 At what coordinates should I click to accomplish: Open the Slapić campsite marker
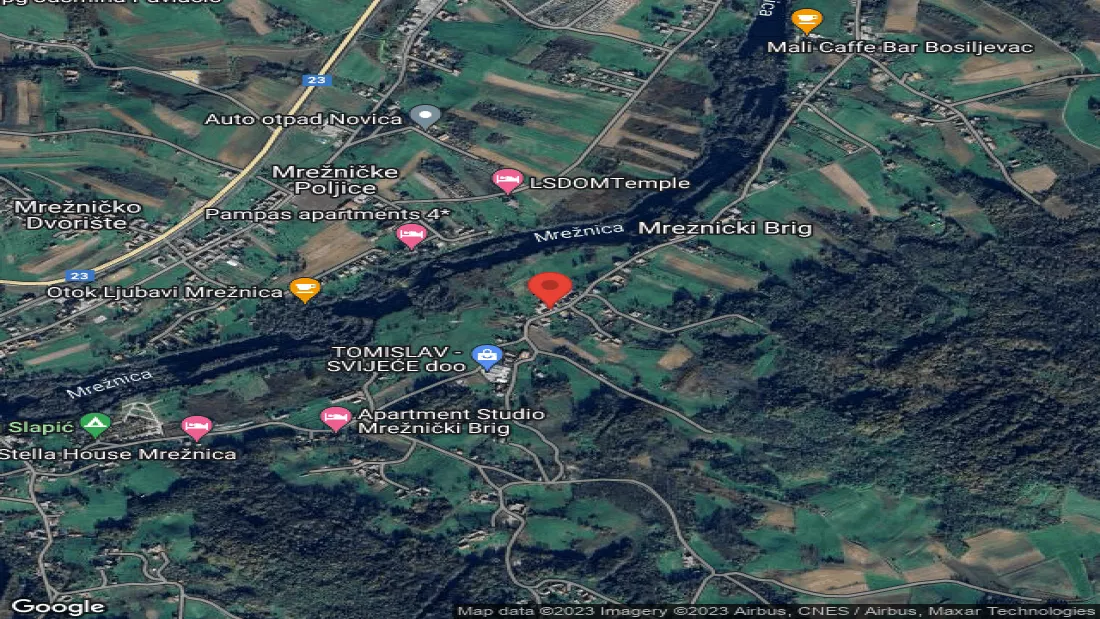[x=95, y=425]
